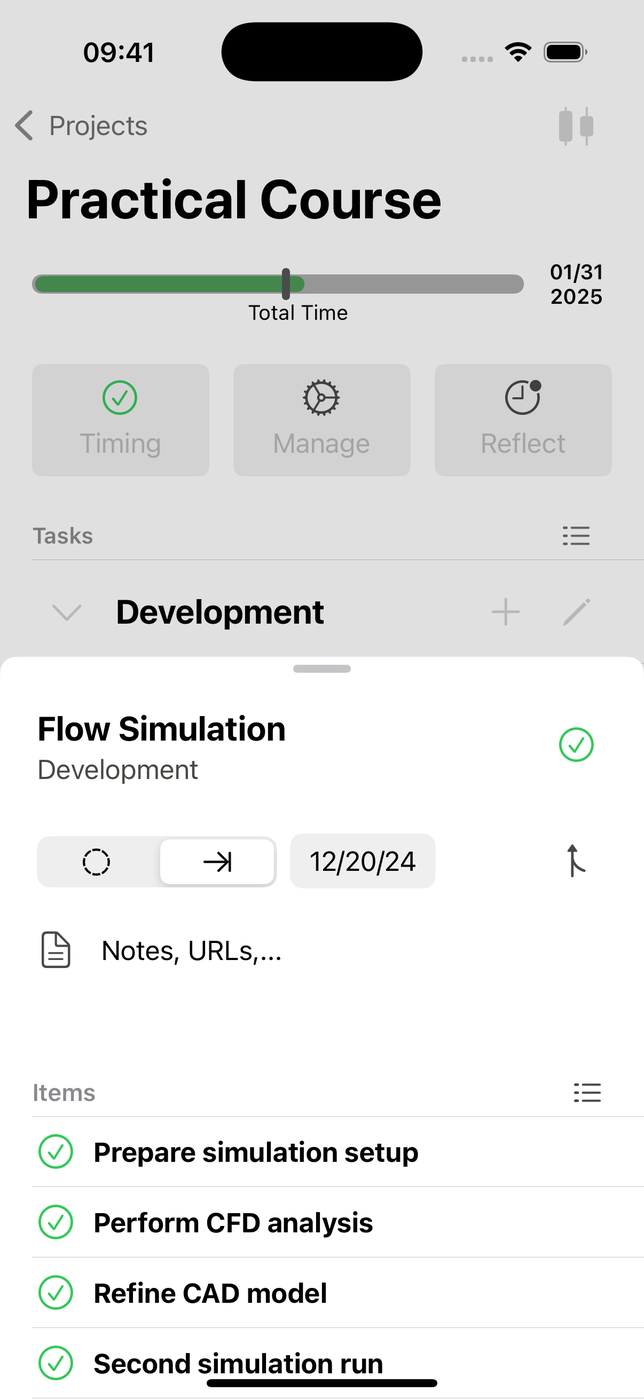Screen dimensions: 644x1400
Task: Tap the candlestick chart icon at top right
Action: pos(576,126)
